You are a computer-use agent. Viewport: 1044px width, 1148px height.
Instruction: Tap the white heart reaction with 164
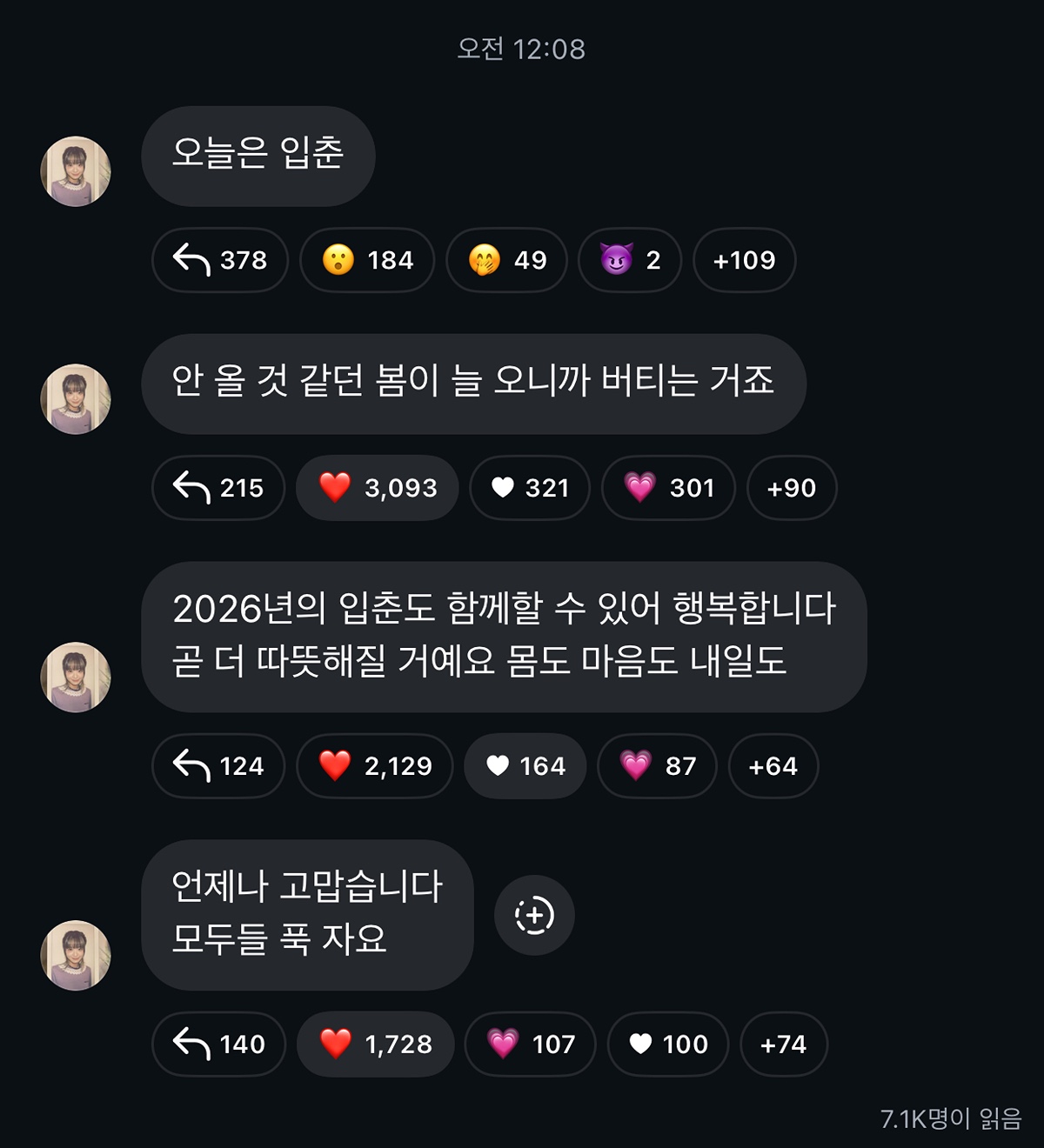525,766
